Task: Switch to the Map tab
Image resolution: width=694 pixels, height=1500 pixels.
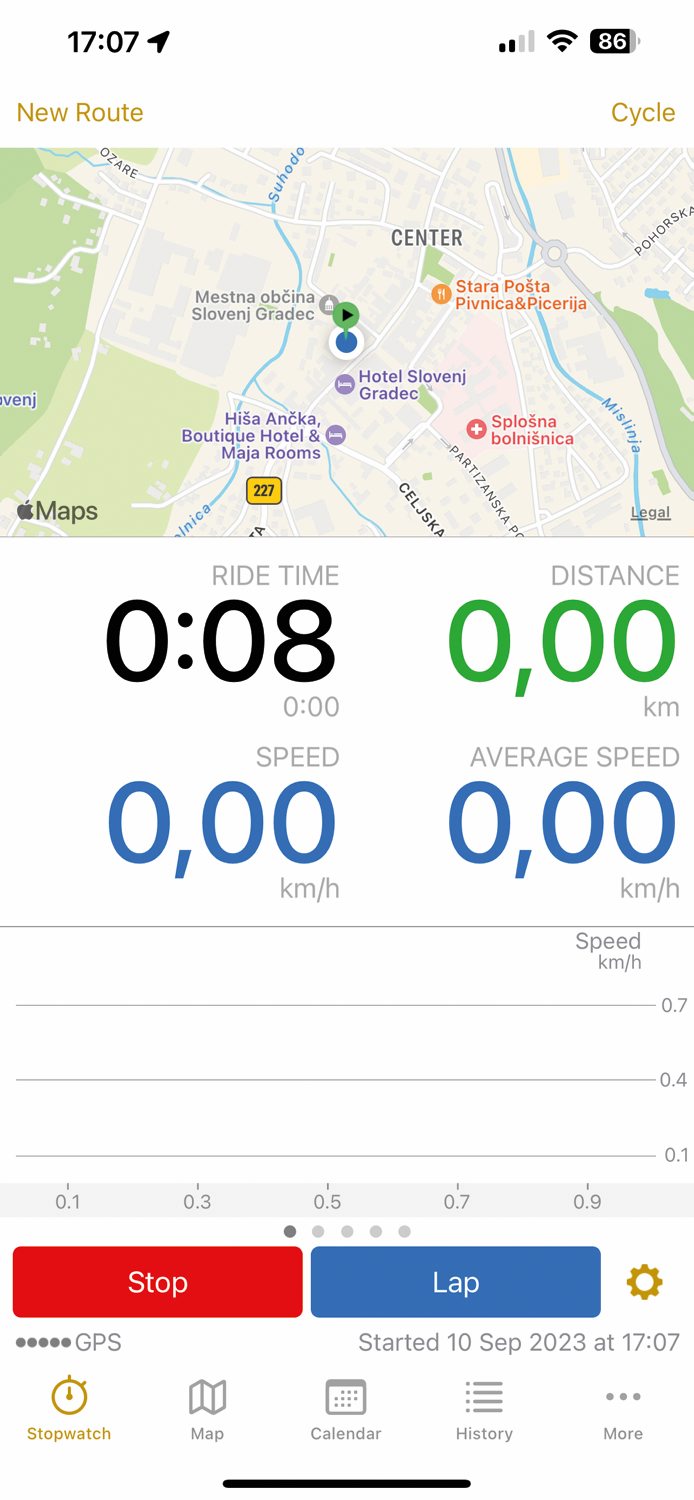Action: (x=207, y=1409)
